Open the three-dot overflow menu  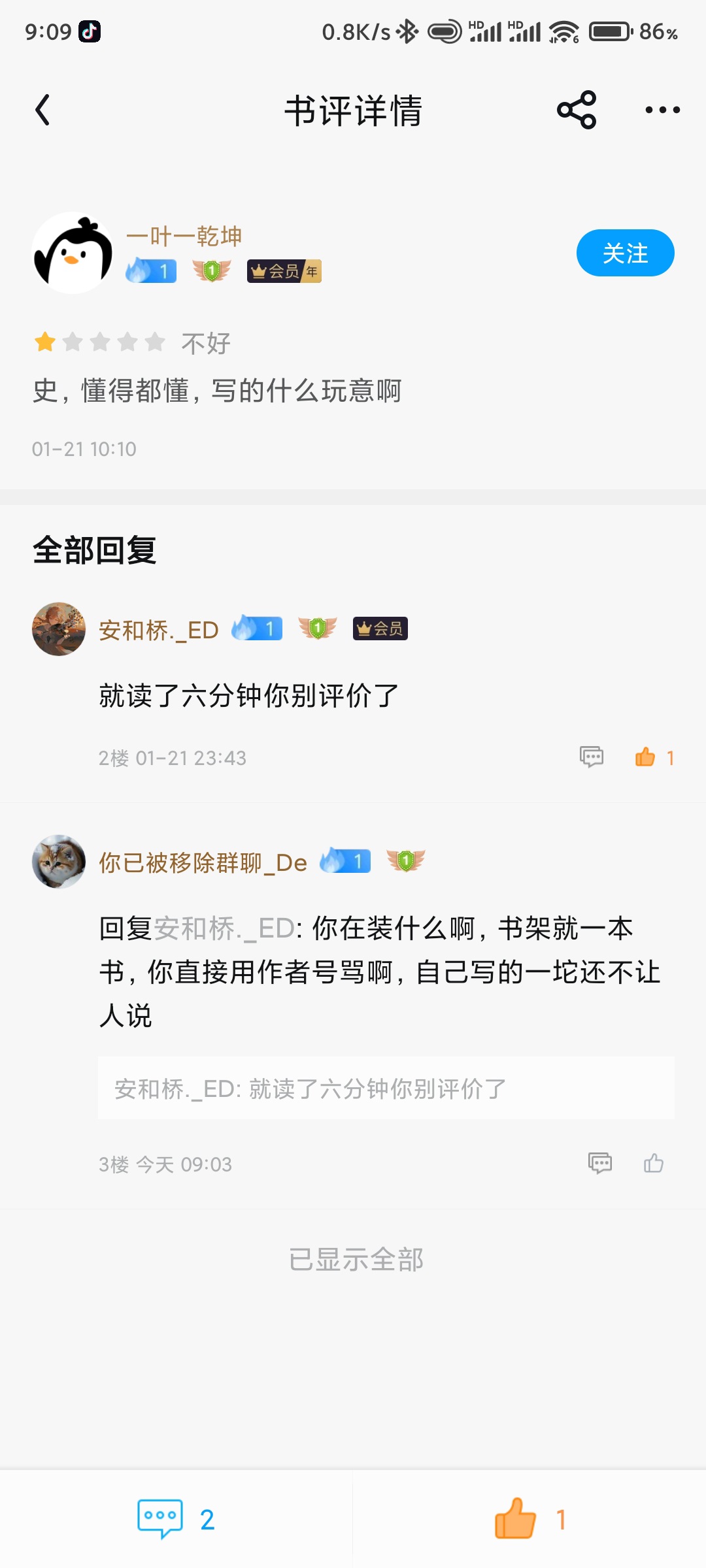662,110
